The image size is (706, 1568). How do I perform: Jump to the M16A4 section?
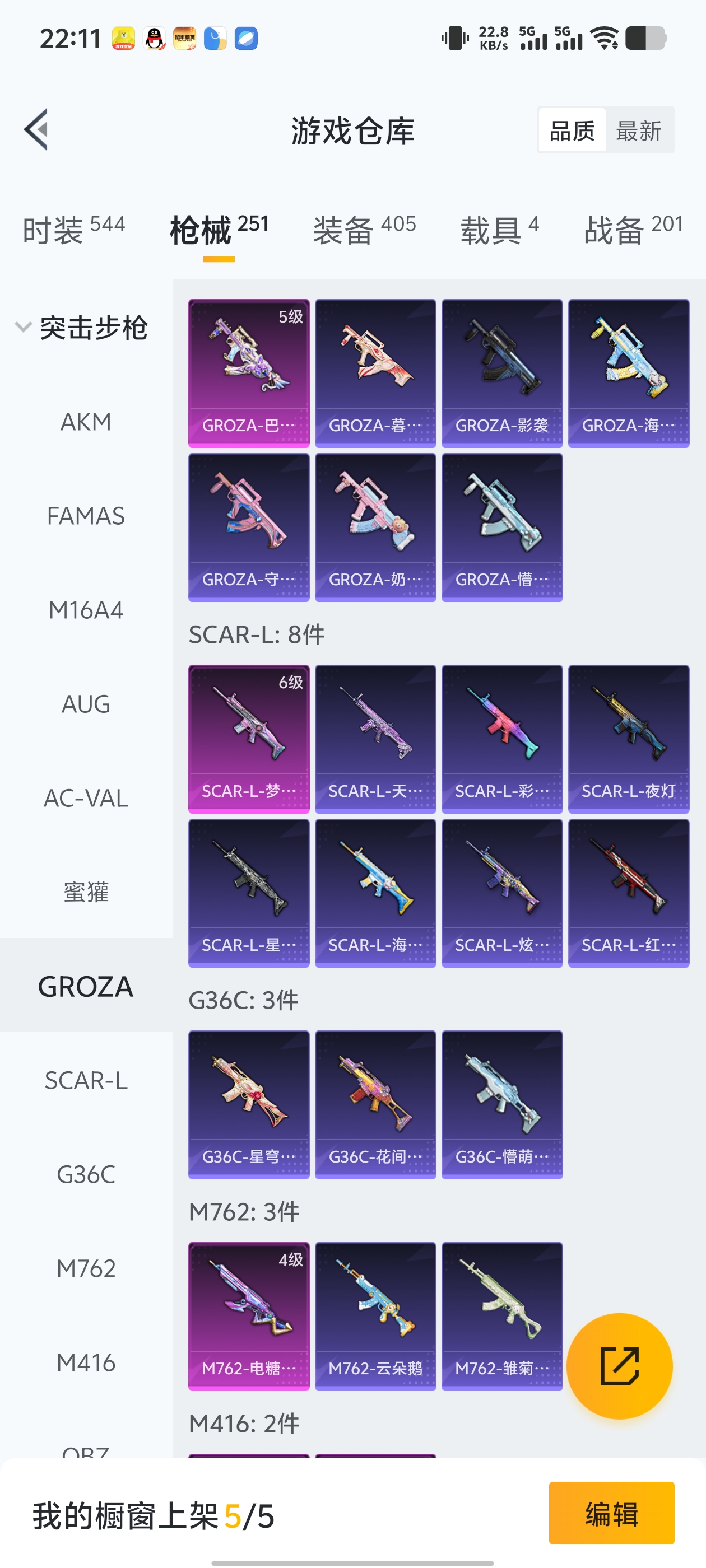pyautogui.click(x=86, y=610)
